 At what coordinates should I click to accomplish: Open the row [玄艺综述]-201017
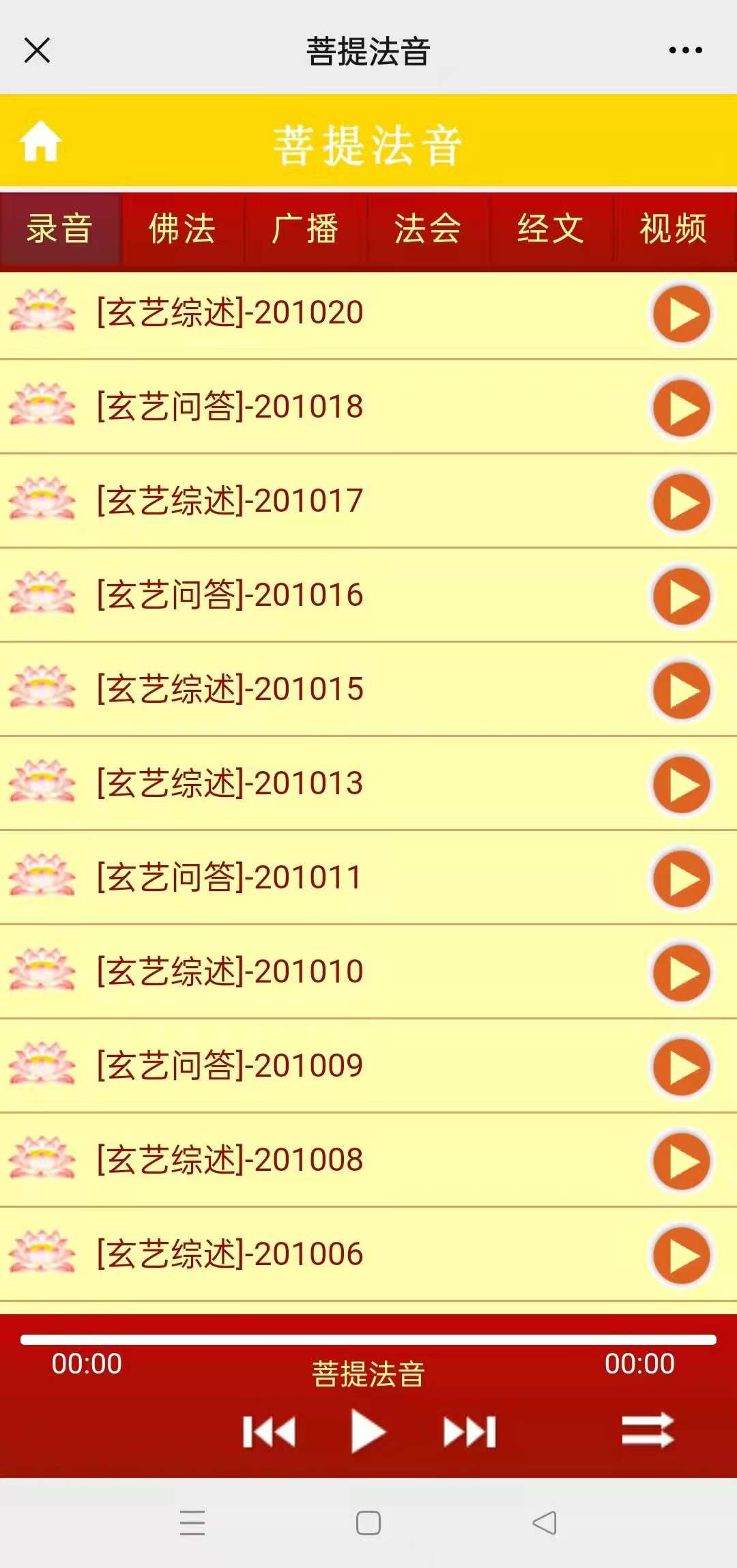click(369, 502)
